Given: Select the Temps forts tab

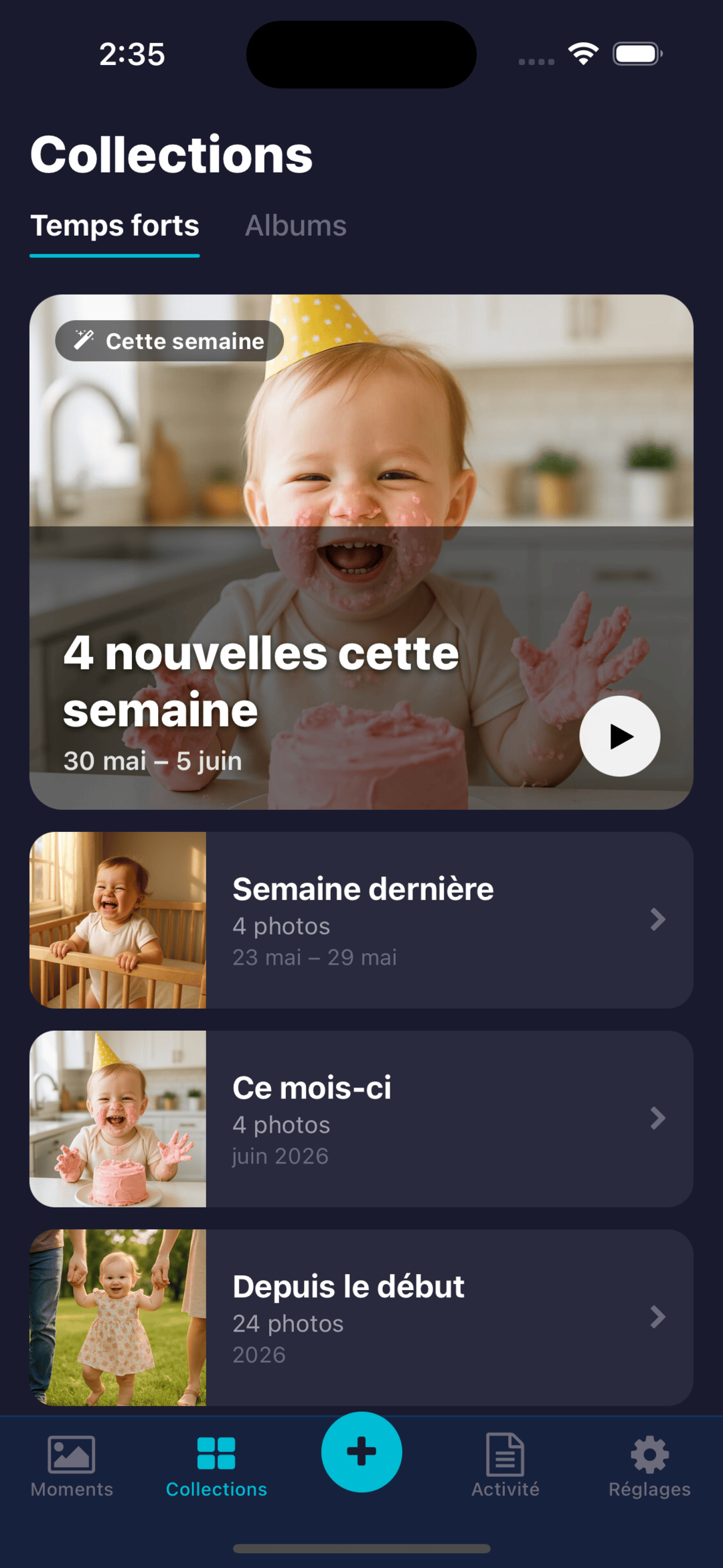Looking at the screenshot, I should point(114,226).
